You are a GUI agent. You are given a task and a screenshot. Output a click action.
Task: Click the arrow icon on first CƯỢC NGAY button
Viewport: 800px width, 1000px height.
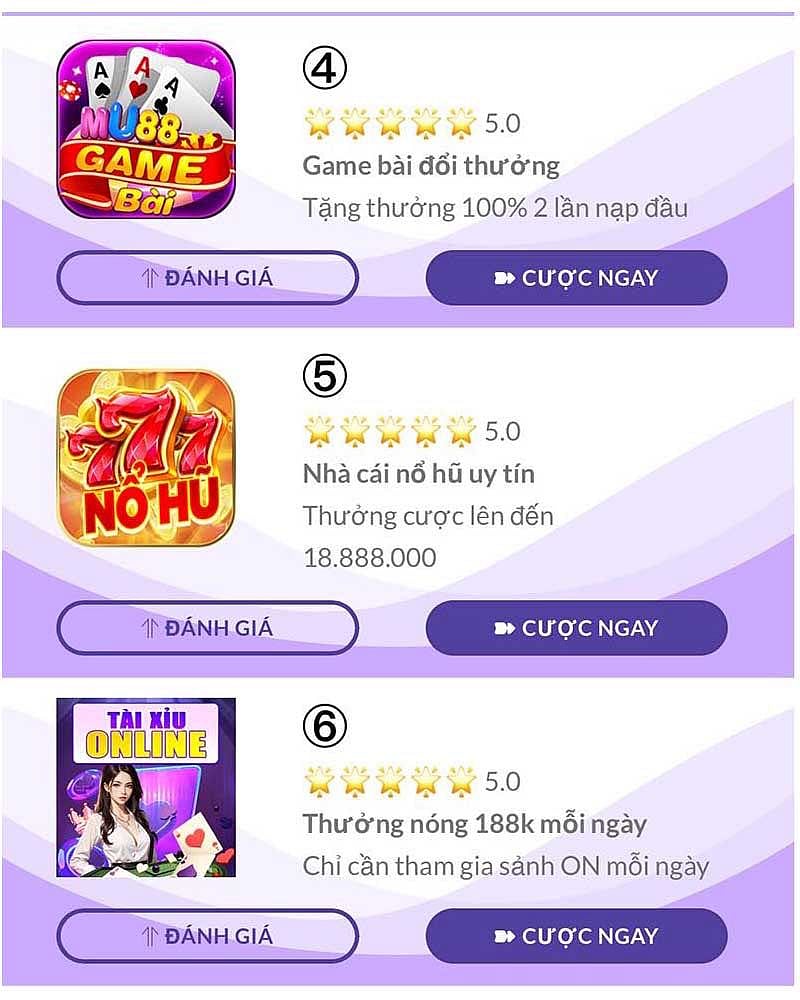pos(500,280)
